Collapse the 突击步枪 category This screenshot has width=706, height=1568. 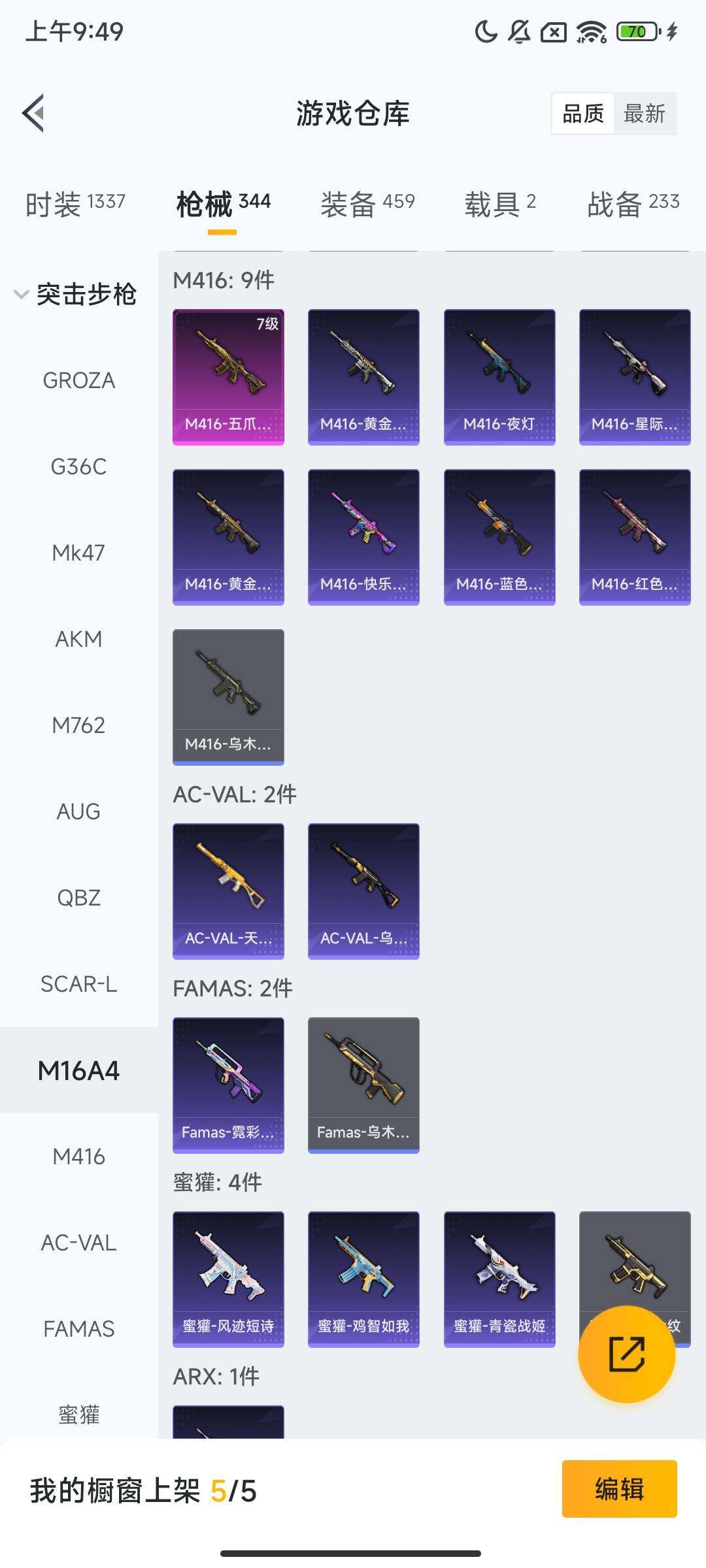(x=75, y=294)
